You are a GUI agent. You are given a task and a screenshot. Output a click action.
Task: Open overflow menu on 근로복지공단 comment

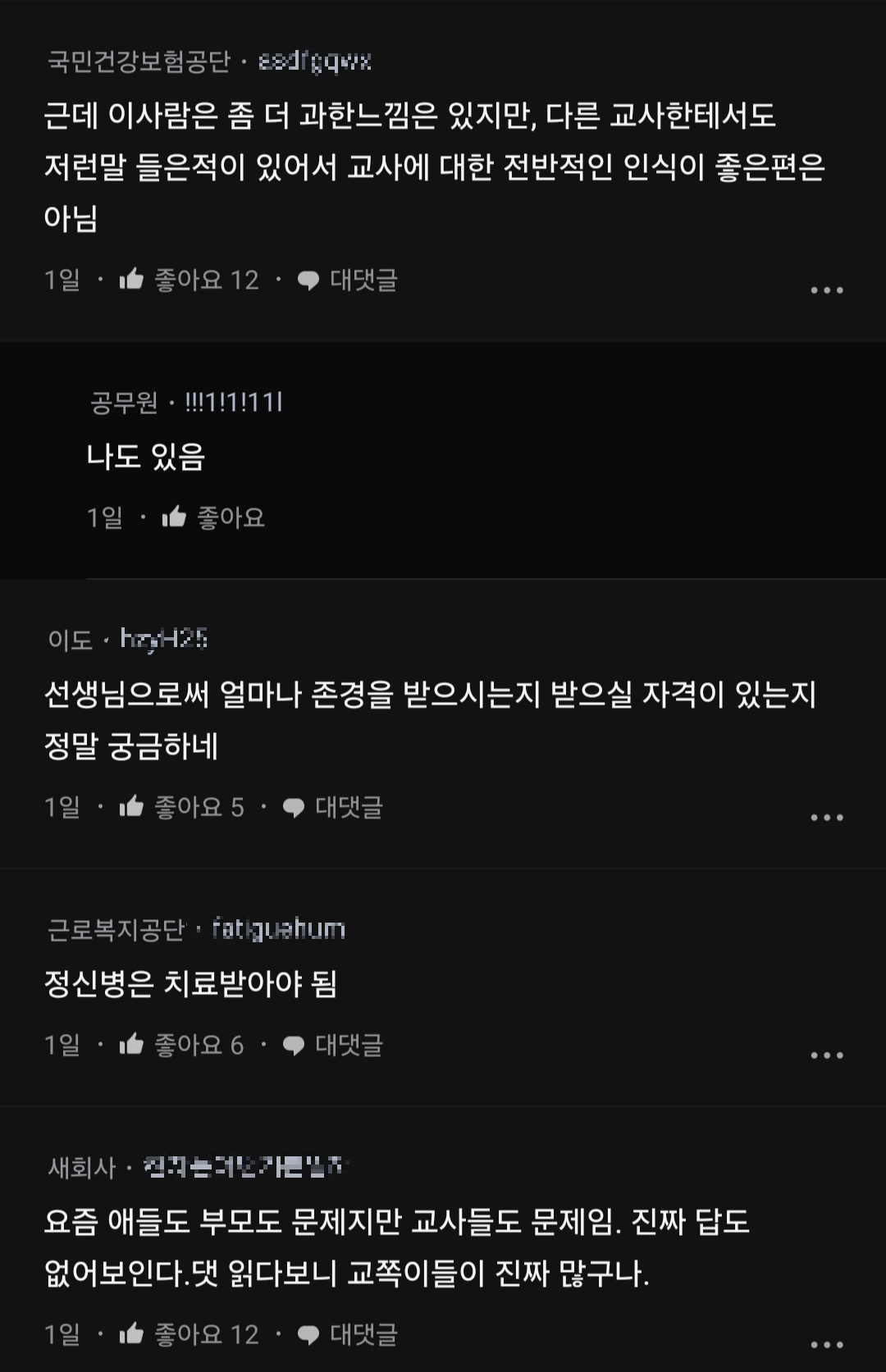pos(826,1055)
